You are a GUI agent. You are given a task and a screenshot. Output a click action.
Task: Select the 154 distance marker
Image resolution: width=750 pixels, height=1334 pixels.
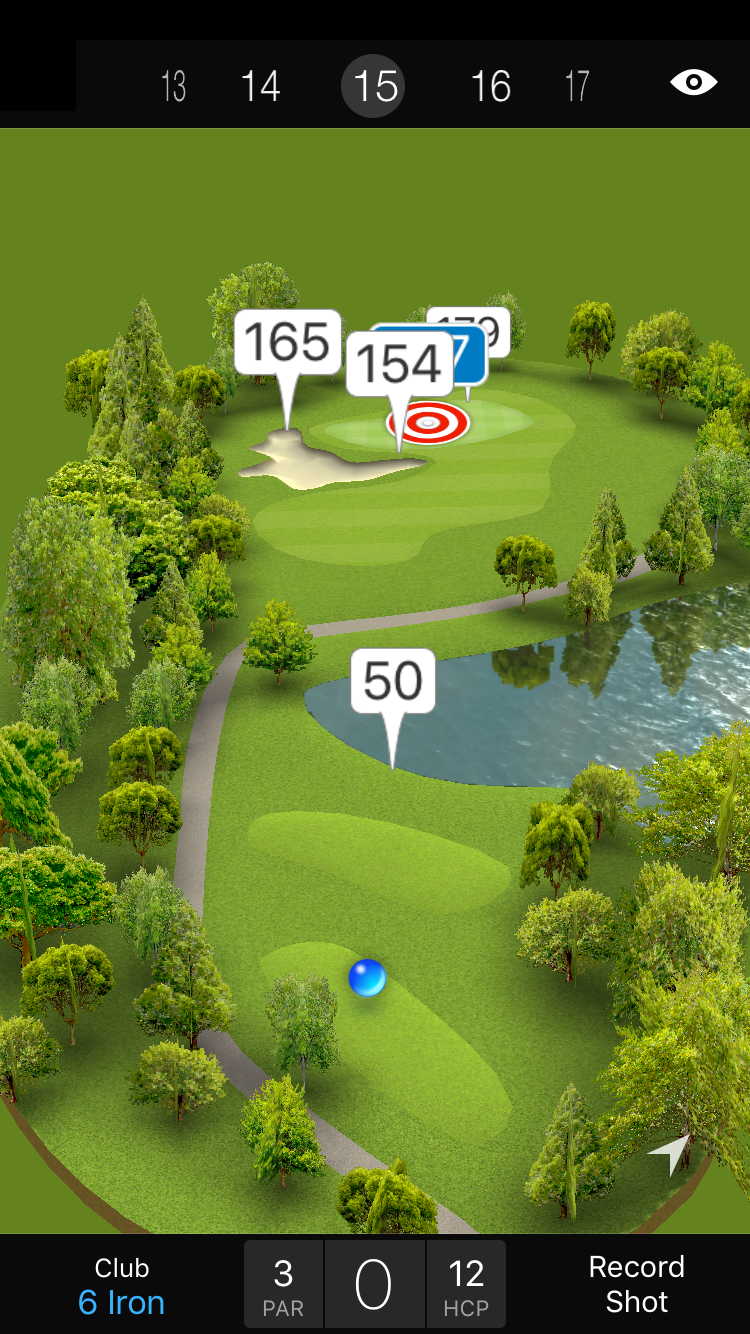coord(399,364)
